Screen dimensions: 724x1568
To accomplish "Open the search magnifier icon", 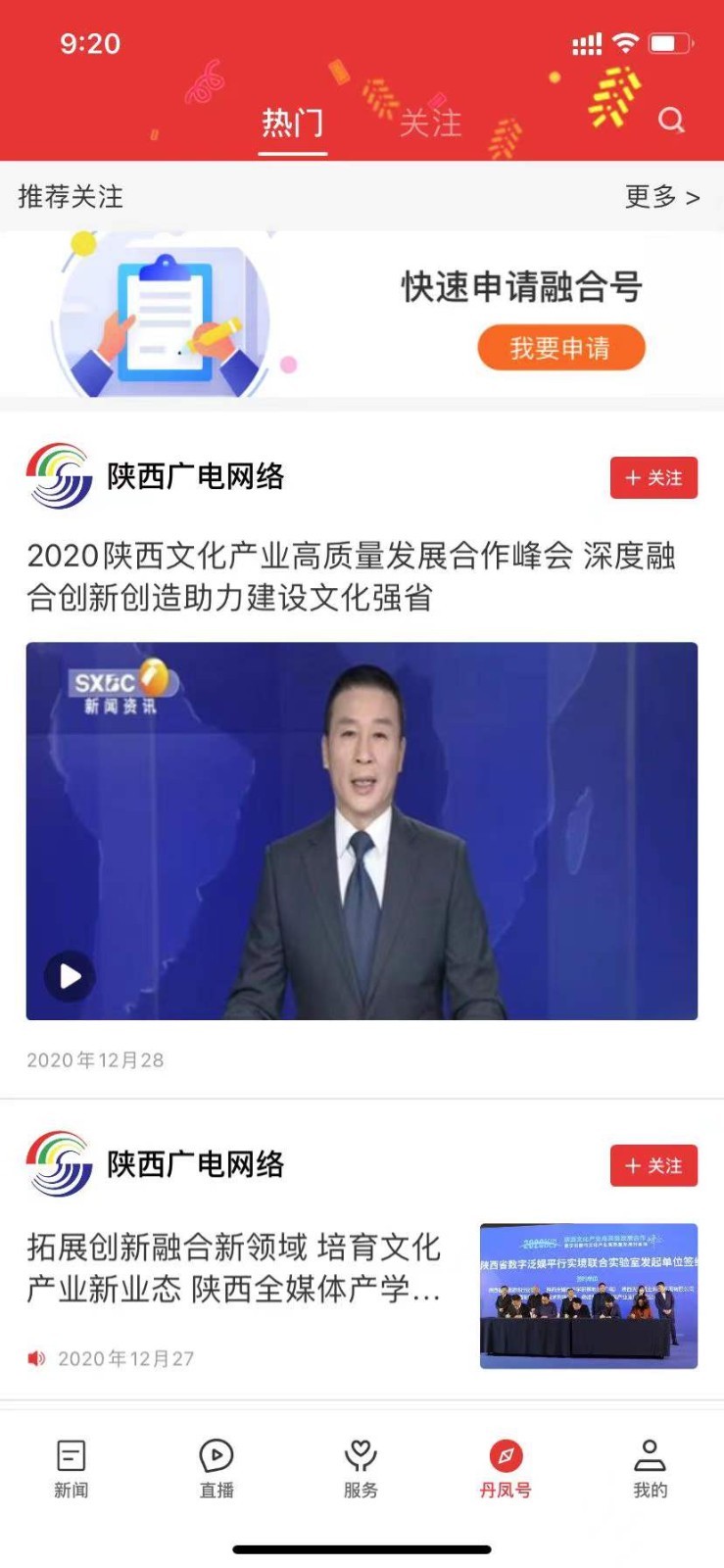I will (671, 120).
